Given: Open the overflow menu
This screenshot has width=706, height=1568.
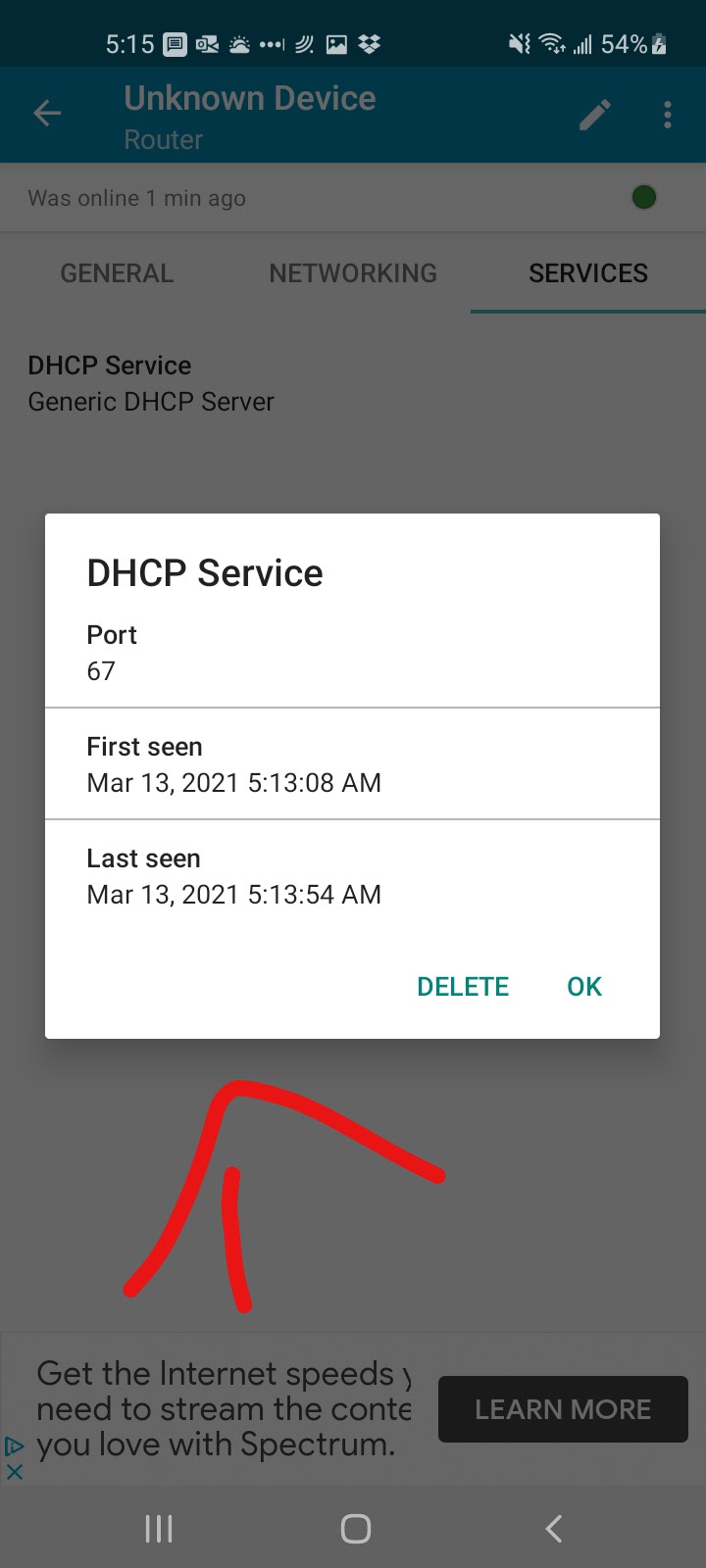Looking at the screenshot, I should tap(668, 115).
